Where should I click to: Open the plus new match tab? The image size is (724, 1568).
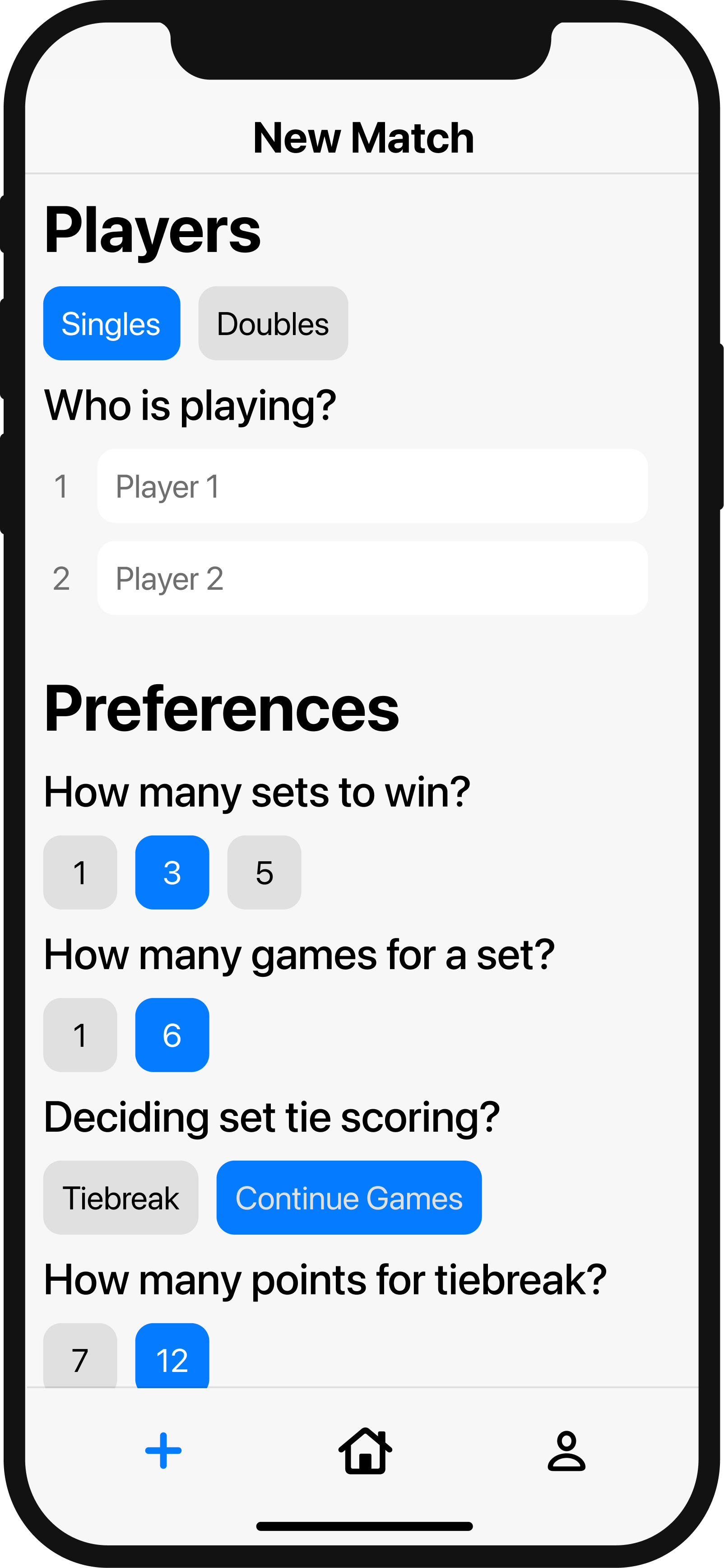tap(163, 1451)
